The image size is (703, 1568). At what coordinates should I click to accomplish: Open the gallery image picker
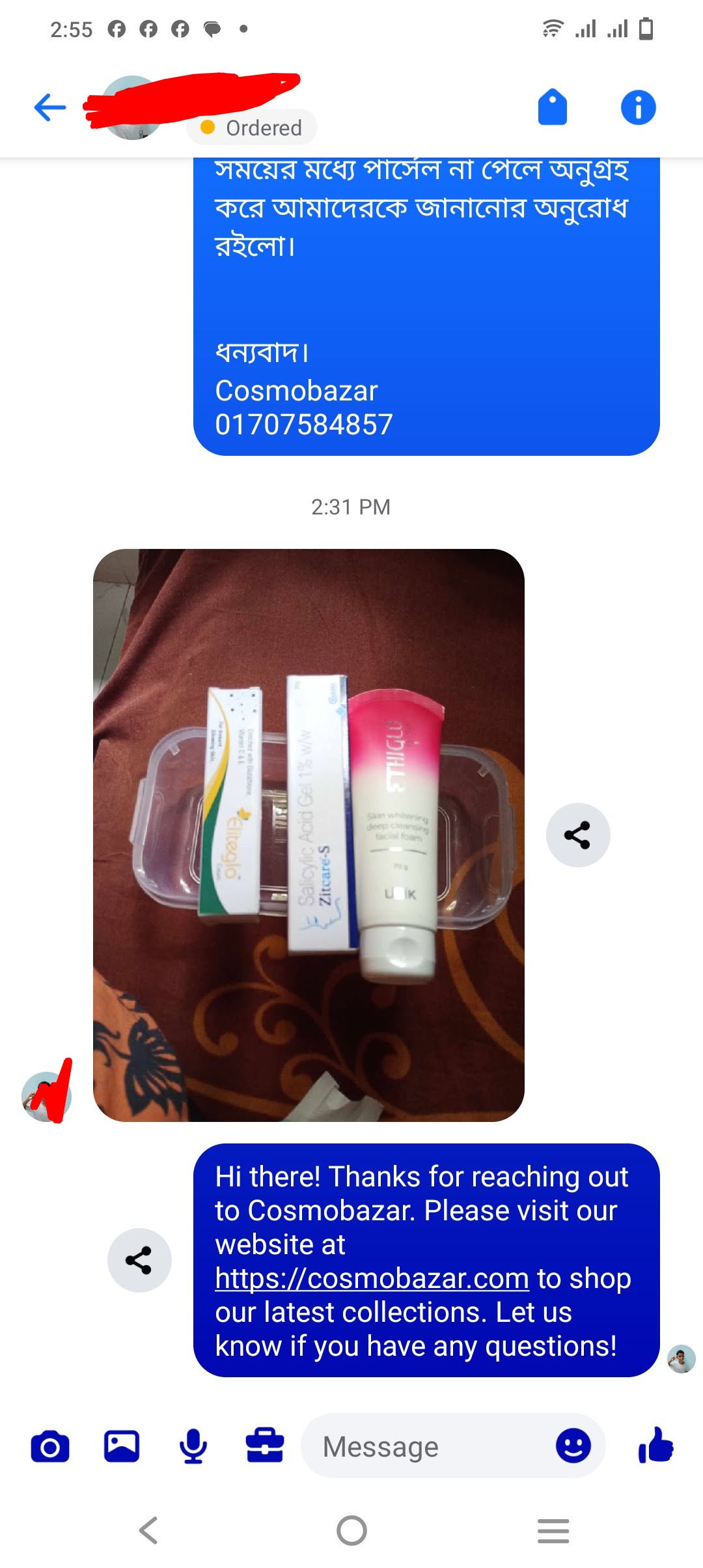pyautogui.click(x=122, y=1447)
